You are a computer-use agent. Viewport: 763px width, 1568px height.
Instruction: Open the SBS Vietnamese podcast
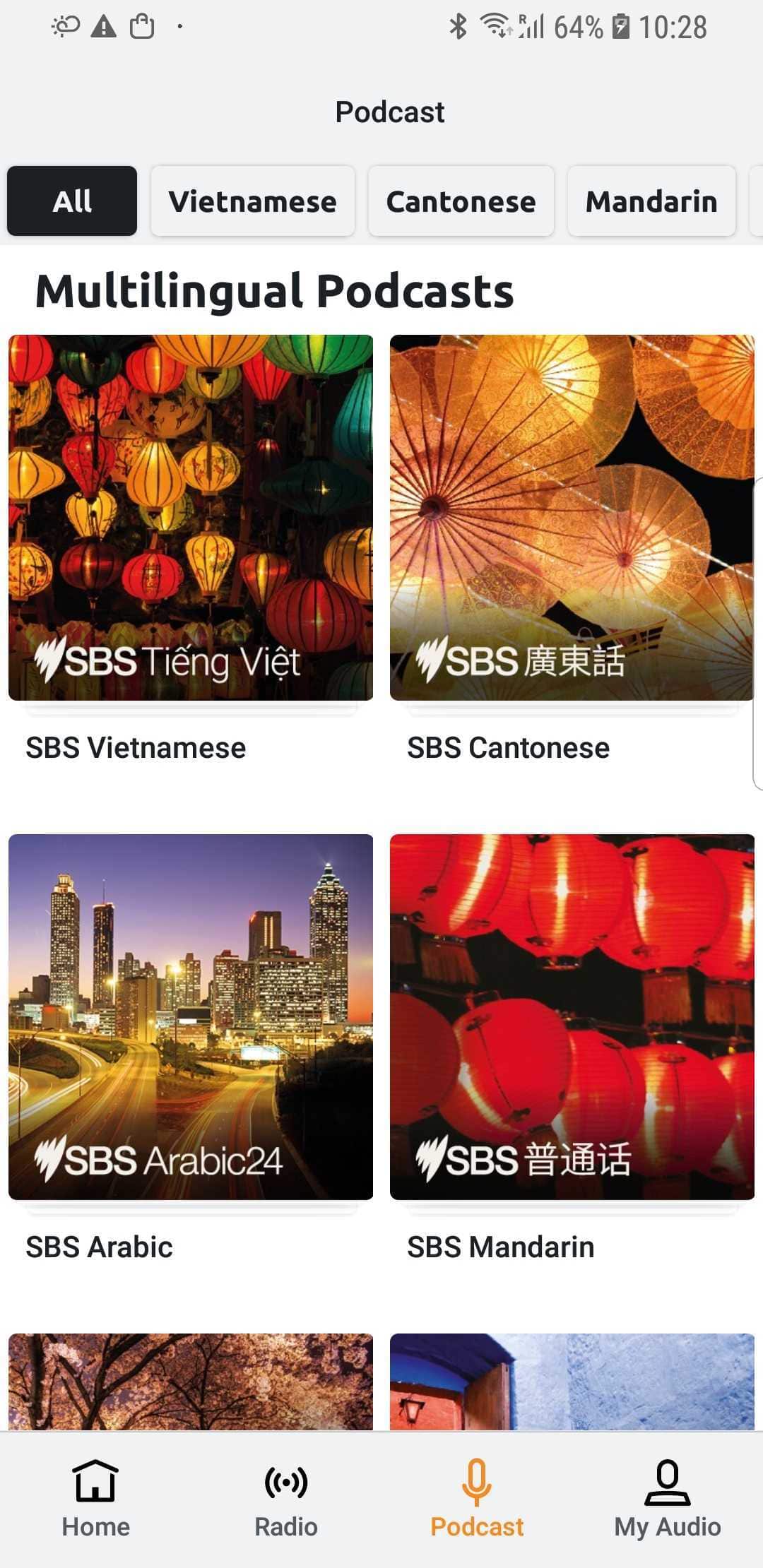[189, 519]
